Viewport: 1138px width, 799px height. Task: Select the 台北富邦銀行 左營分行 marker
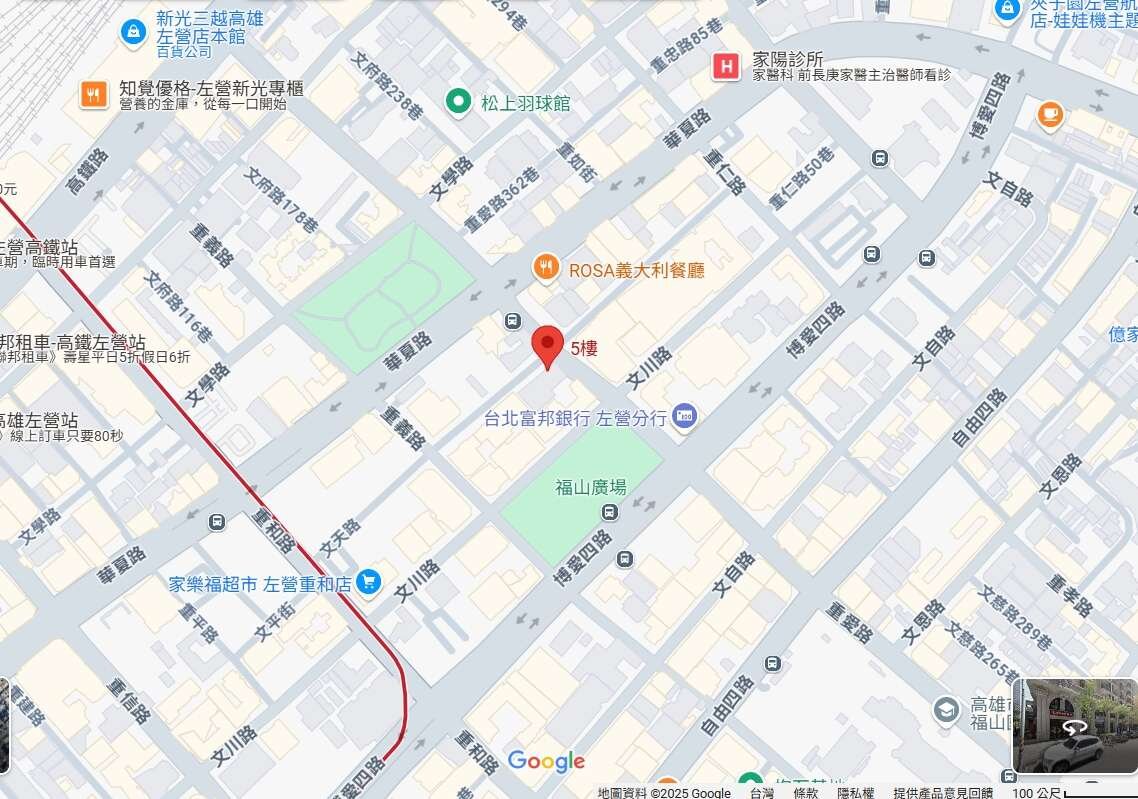[x=684, y=416]
